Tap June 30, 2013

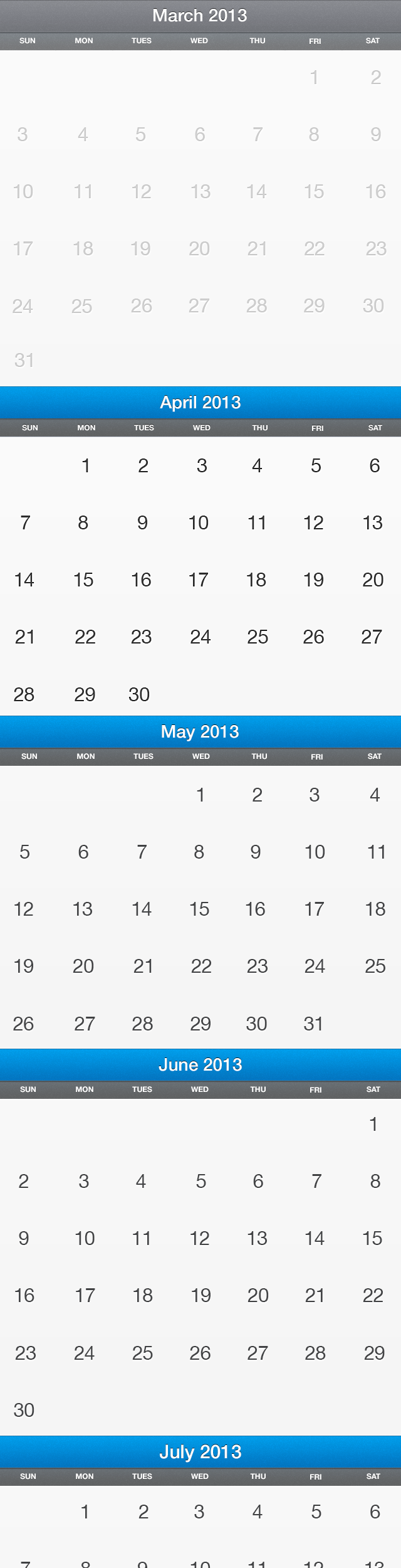coord(24,1410)
